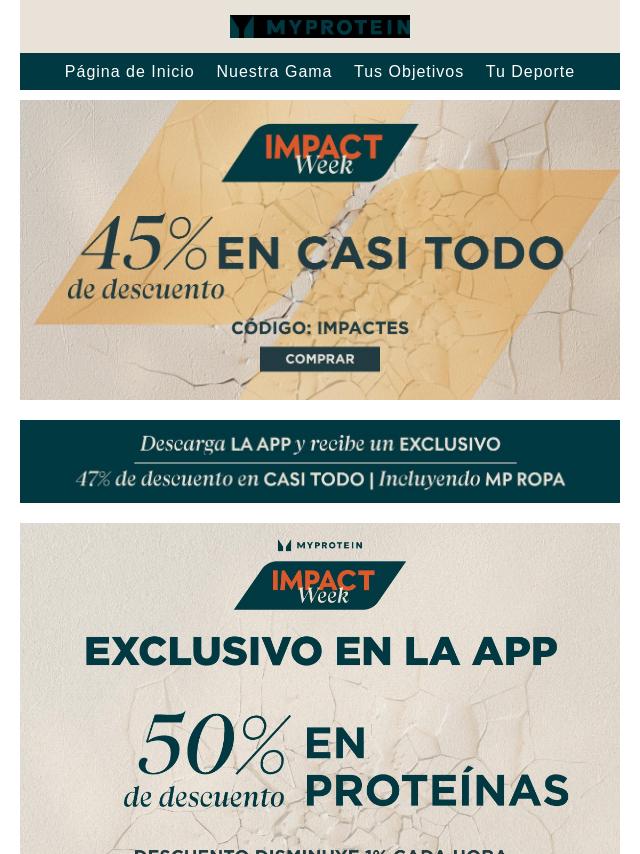Screen dimensions: 640x854
Task: Open the Exclusivo en la app promo
Action: [x=320, y=690]
